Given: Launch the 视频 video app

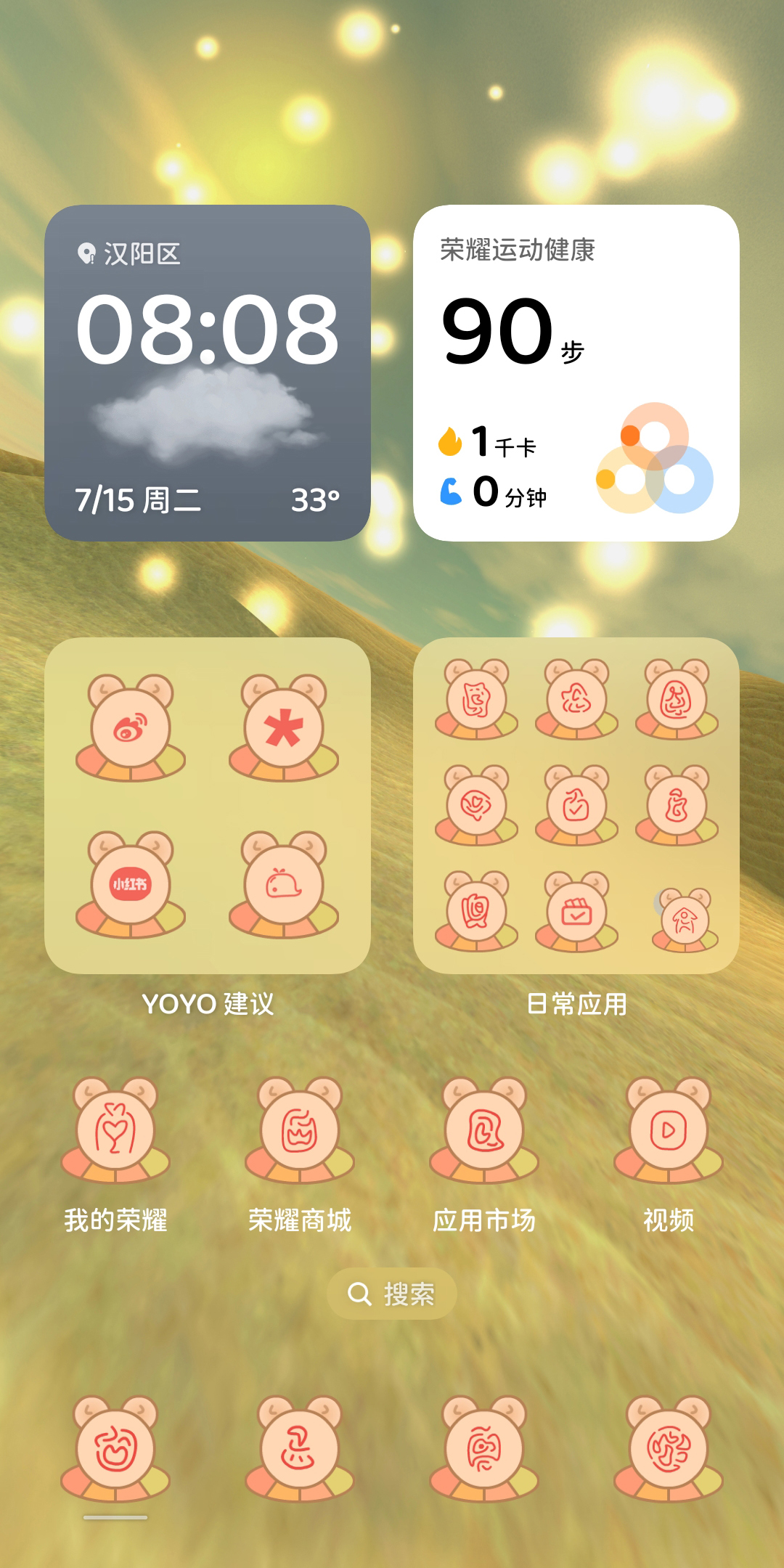Looking at the screenshot, I should 669,1130.
